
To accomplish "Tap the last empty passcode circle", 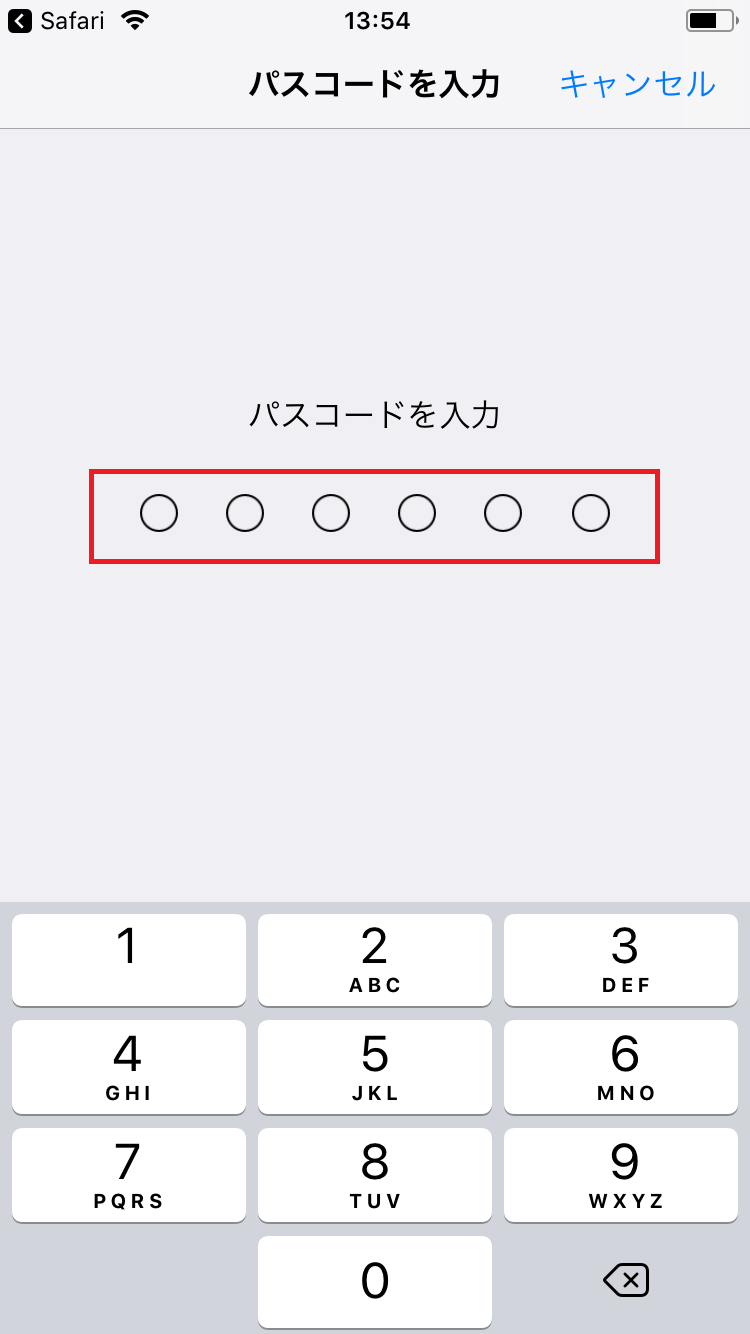I will click(591, 513).
